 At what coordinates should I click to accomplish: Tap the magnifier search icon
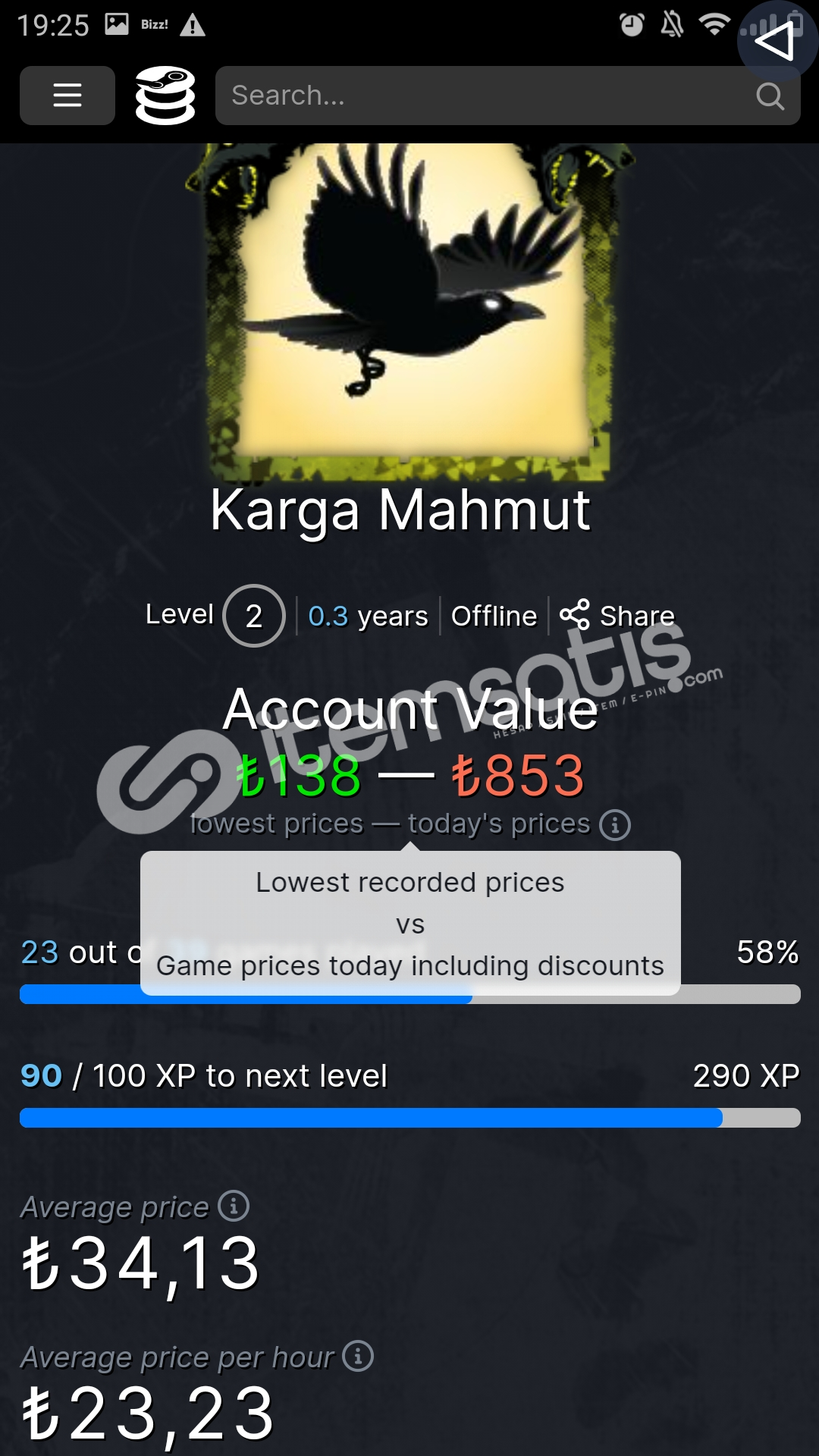[770, 96]
